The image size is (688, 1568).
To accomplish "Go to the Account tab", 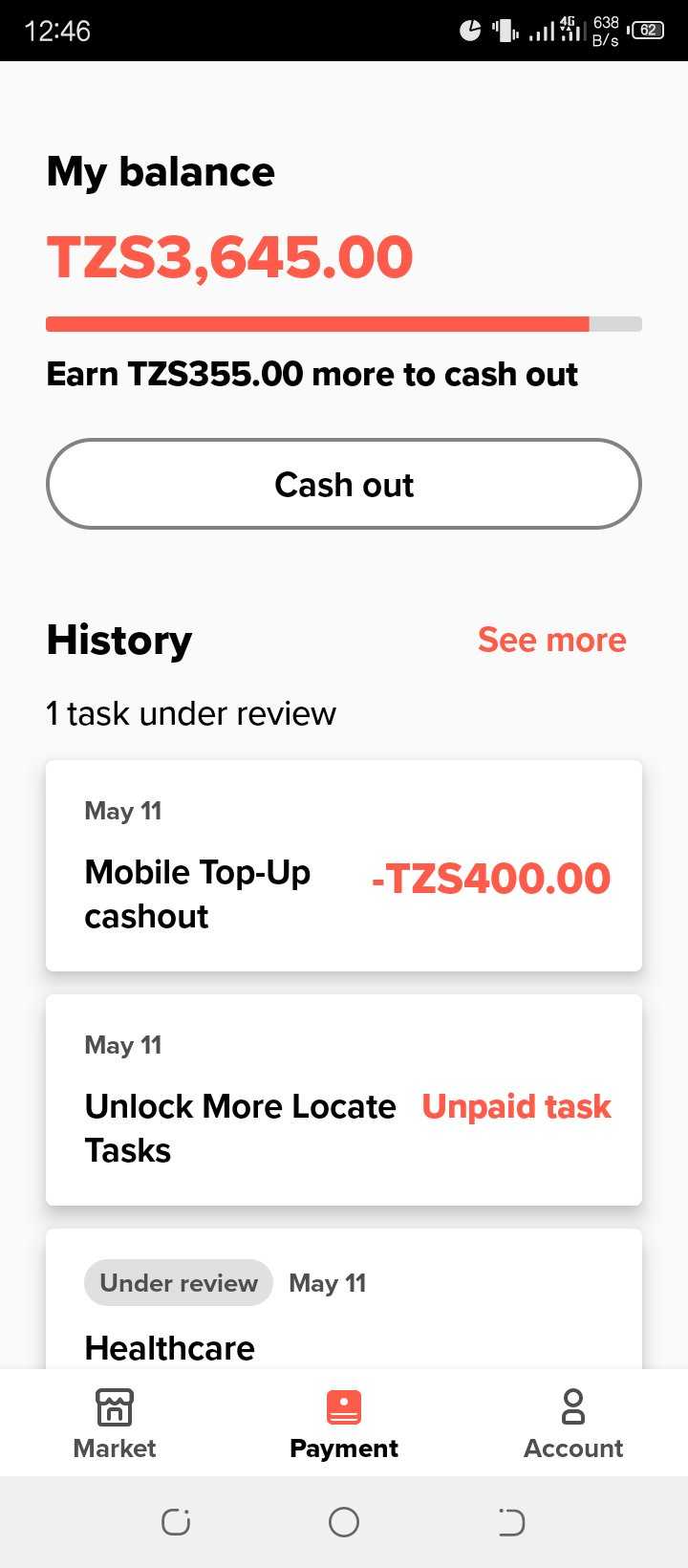I will [x=573, y=1423].
